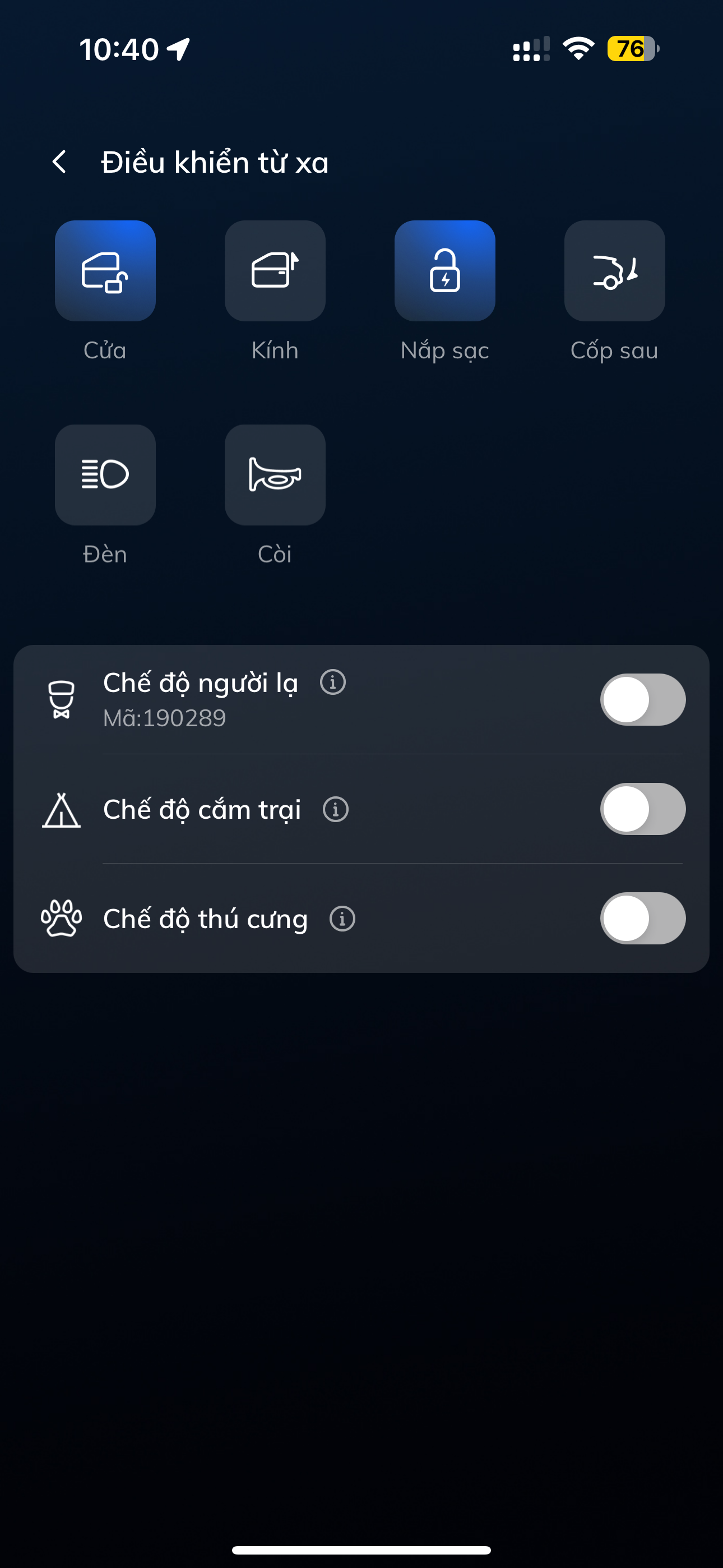Image resolution: width=723 pixels, height=1568 pixels.
Task: Open the Kính window control
Action: 275,271
